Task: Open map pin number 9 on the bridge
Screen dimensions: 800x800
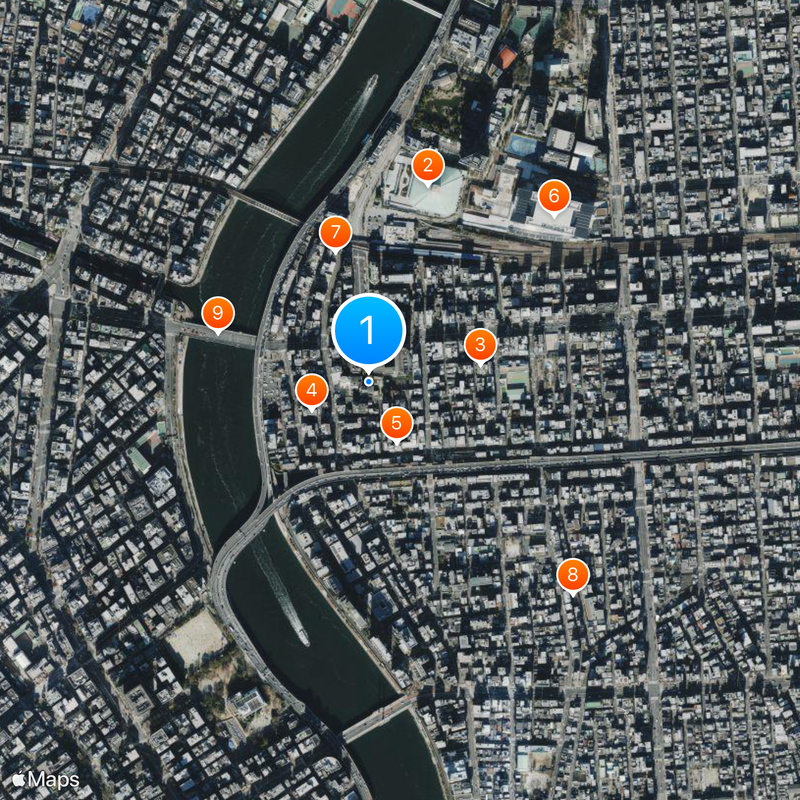Action: click(x=217, y=313)
